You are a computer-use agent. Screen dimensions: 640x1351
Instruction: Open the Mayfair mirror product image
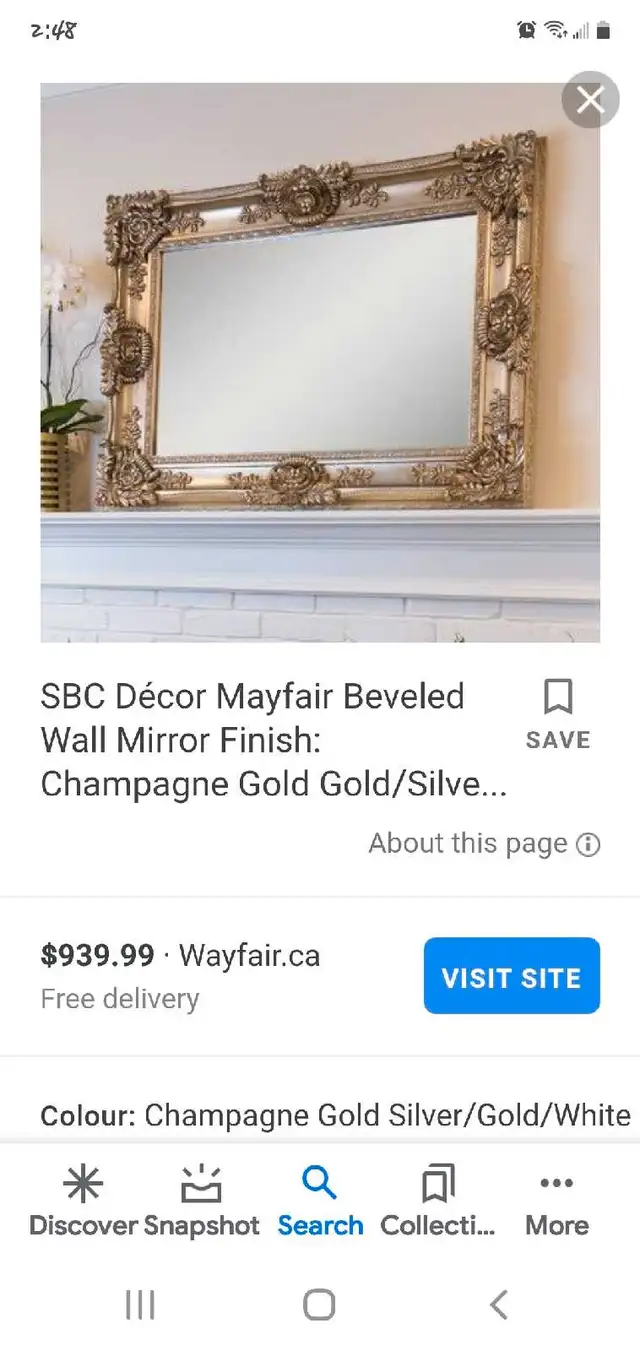[320, 362]
